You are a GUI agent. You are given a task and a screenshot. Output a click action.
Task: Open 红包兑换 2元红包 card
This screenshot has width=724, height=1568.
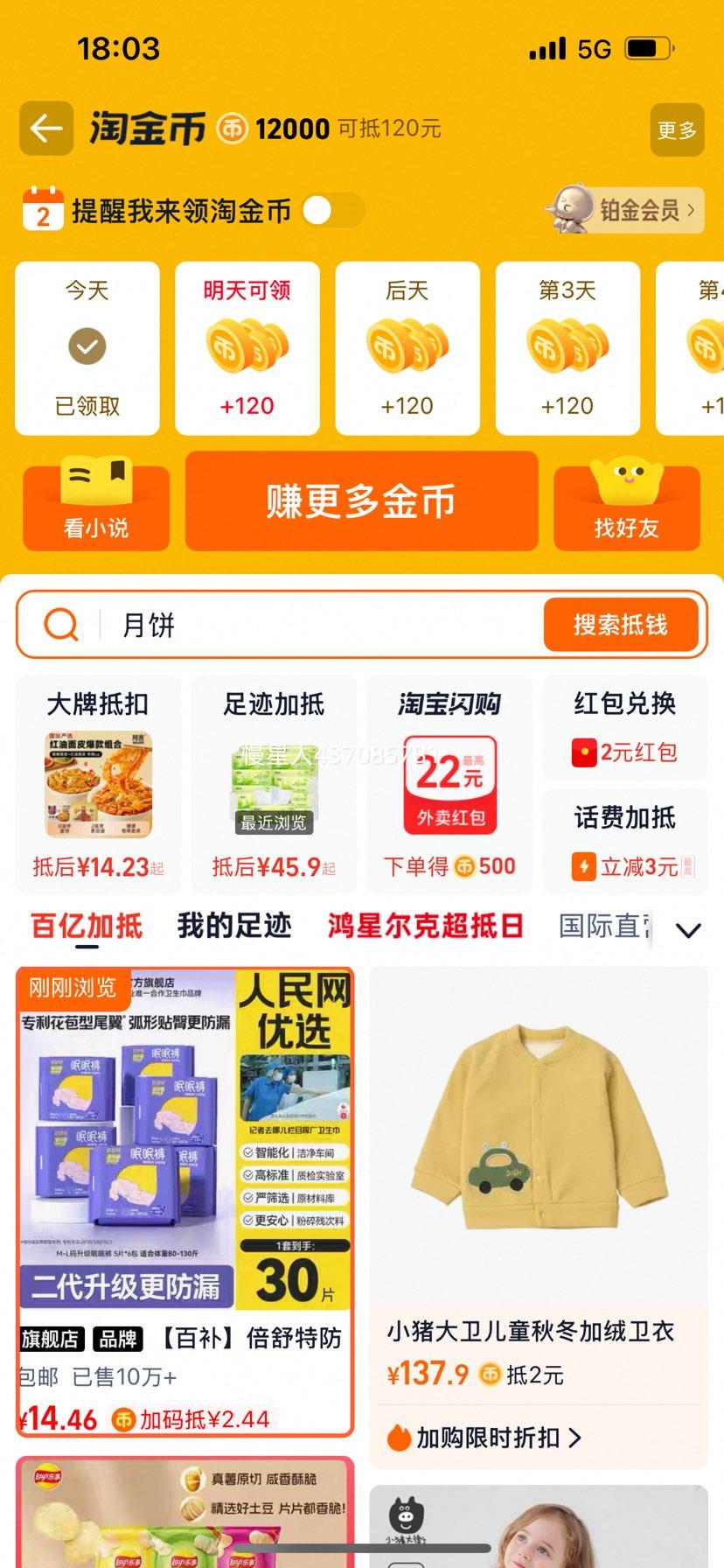click(624, 728)
